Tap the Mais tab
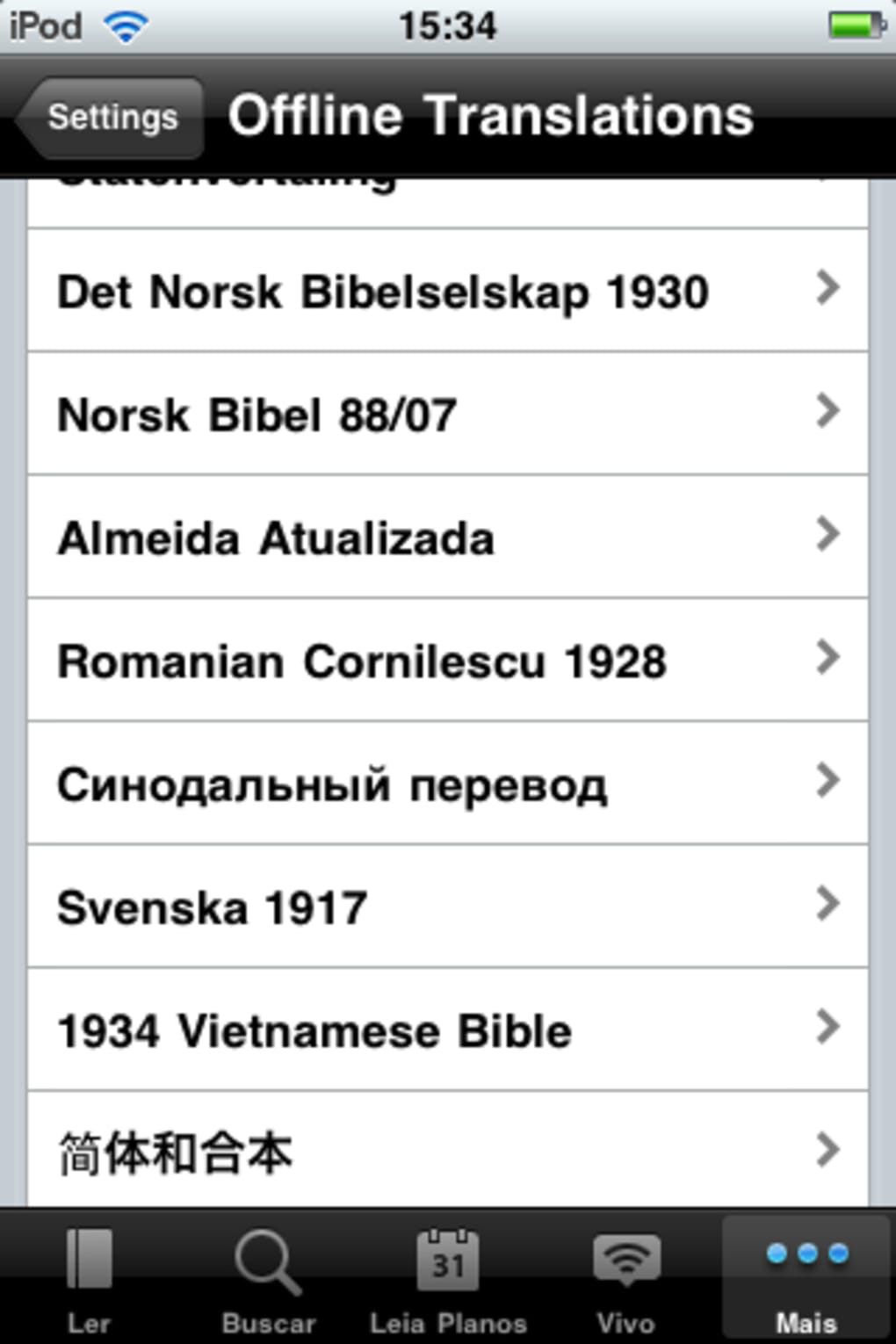Screen dimensions: 896x1344 tap(806, 1280)
